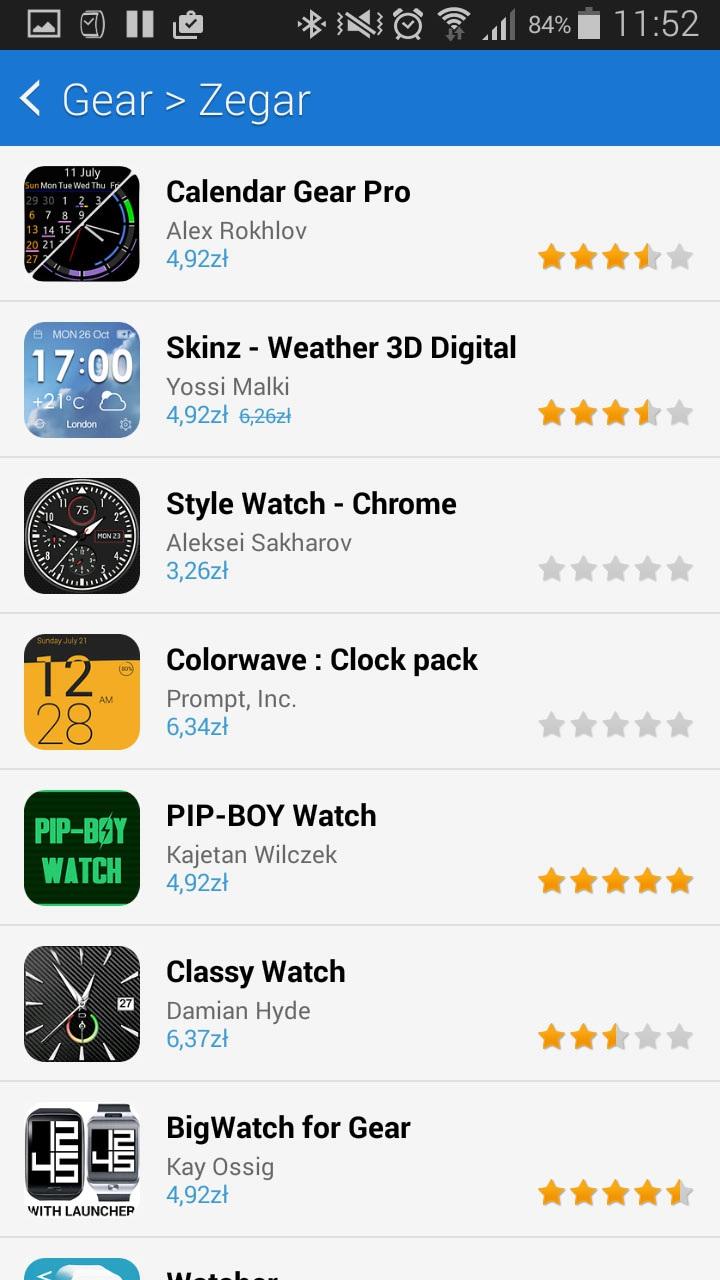Go back from Gear > Zegar
This screenshot has height=1280, width=720.
32,98
